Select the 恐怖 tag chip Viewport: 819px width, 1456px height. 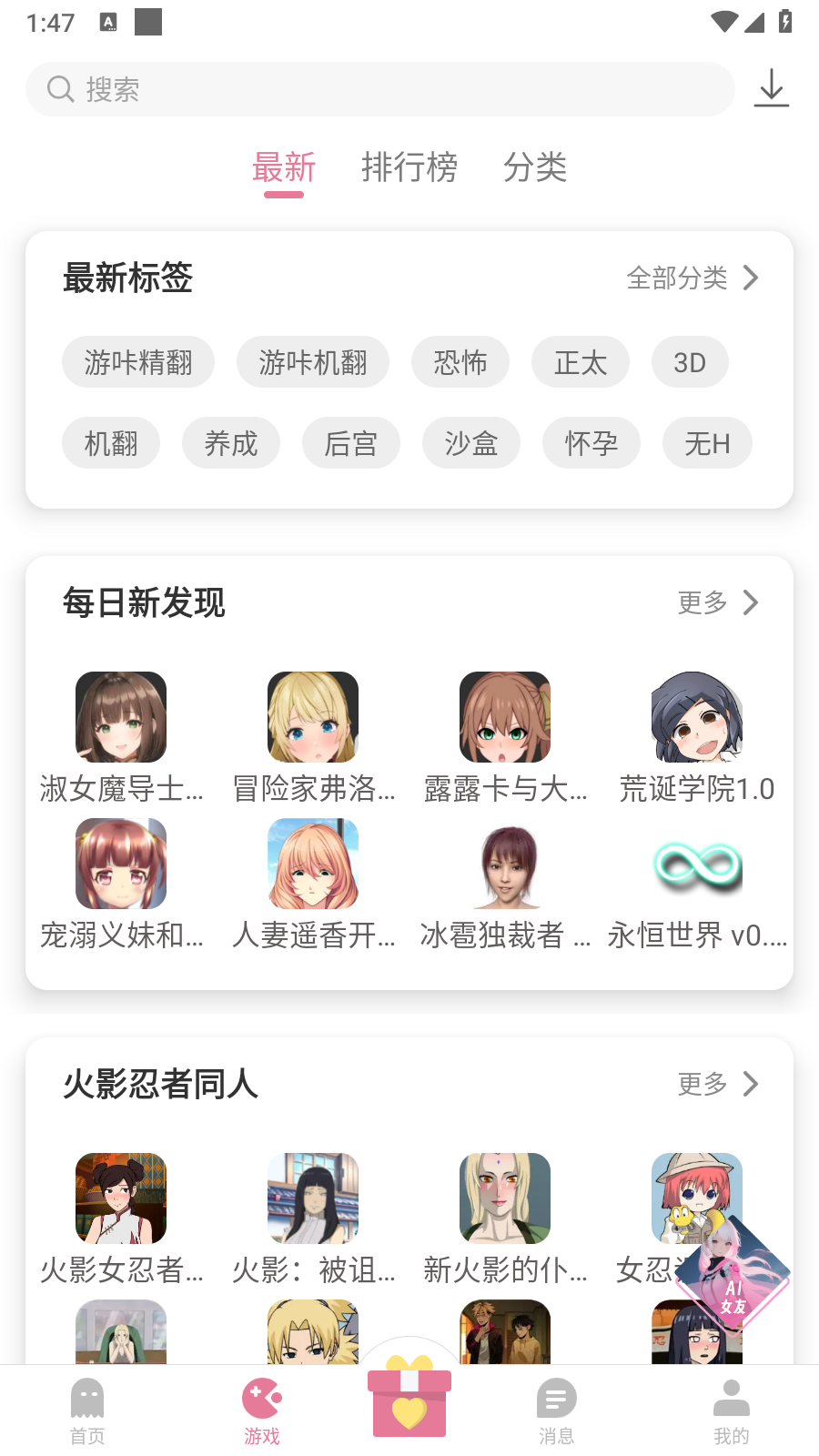click(460, 362)
